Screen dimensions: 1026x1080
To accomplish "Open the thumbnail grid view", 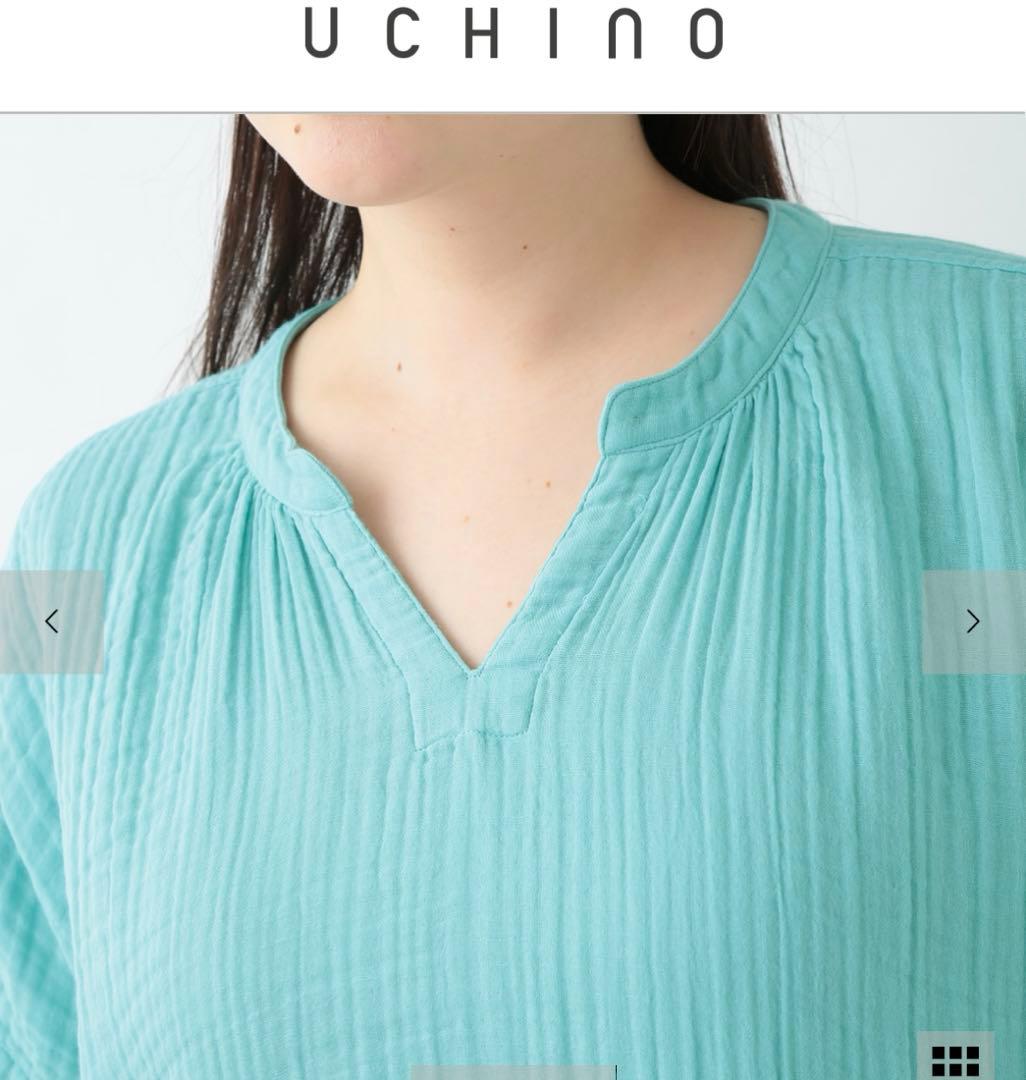I will tap(955, 1060).
